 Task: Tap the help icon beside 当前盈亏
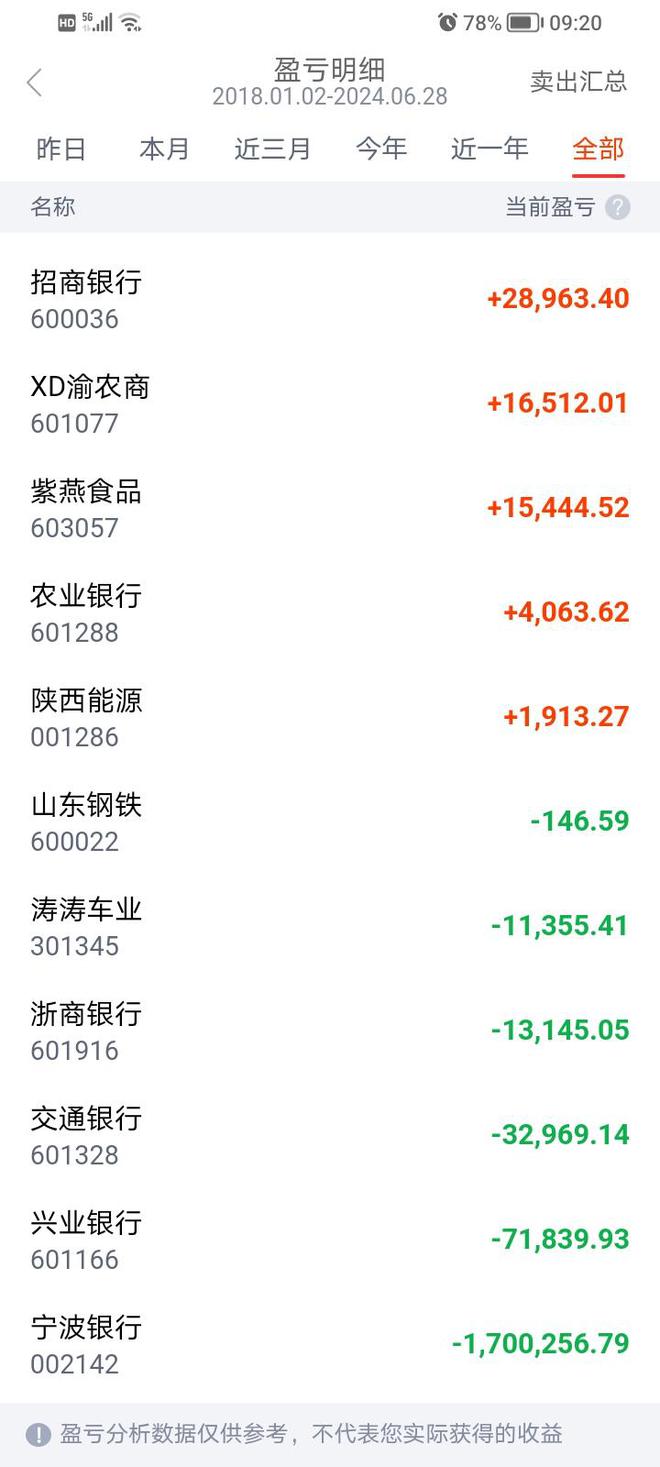(x=618, y=208)
